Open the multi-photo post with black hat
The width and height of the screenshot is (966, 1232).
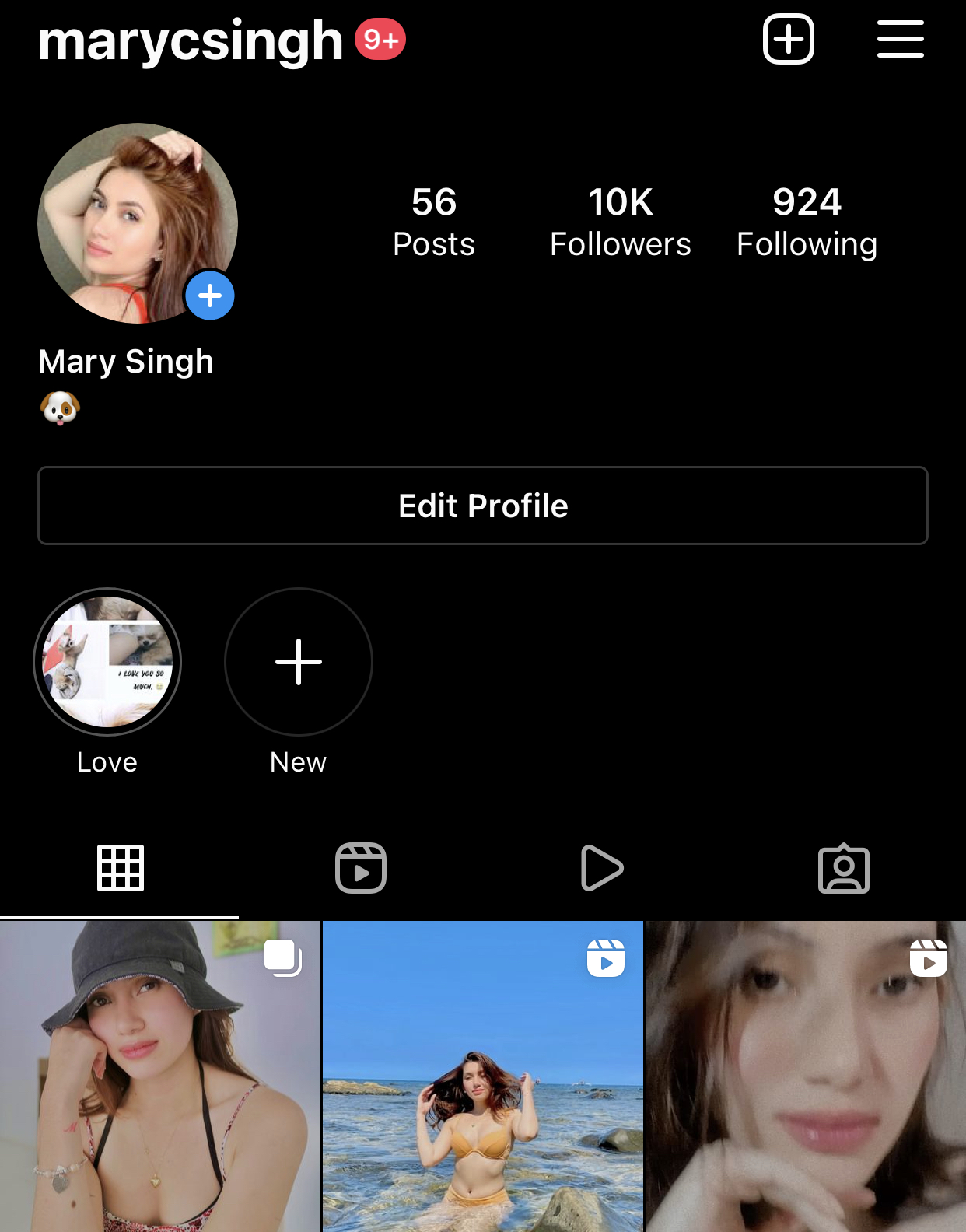point(159,1076)
